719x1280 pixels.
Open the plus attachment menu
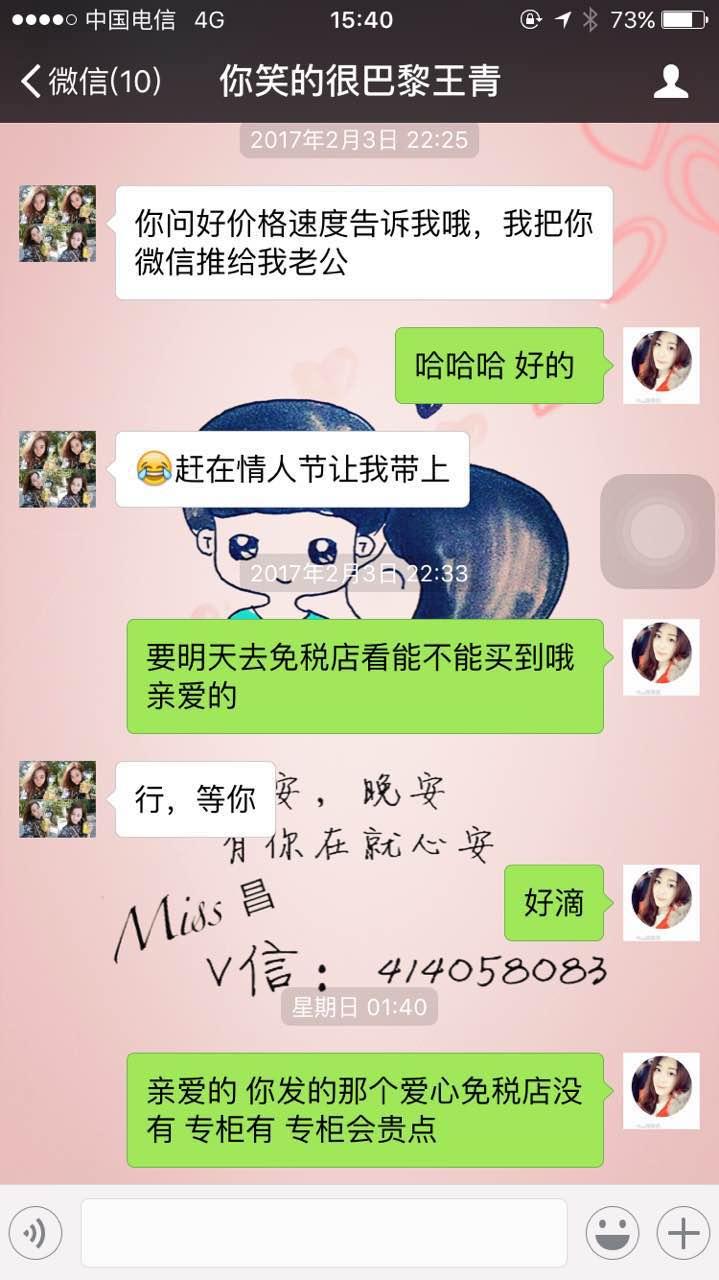coord(683,1233)
